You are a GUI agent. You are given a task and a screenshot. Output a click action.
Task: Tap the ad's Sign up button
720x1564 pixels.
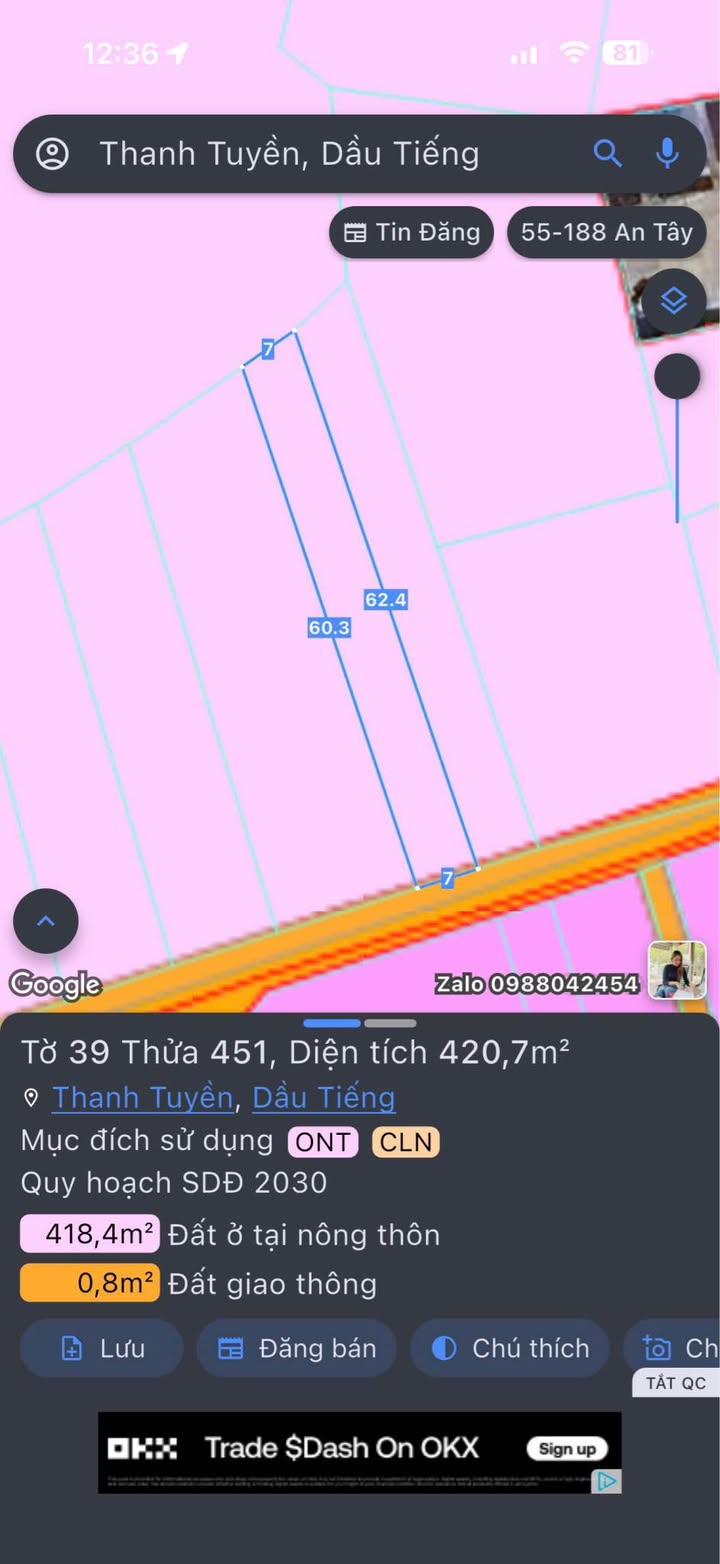coord(567,1448)
